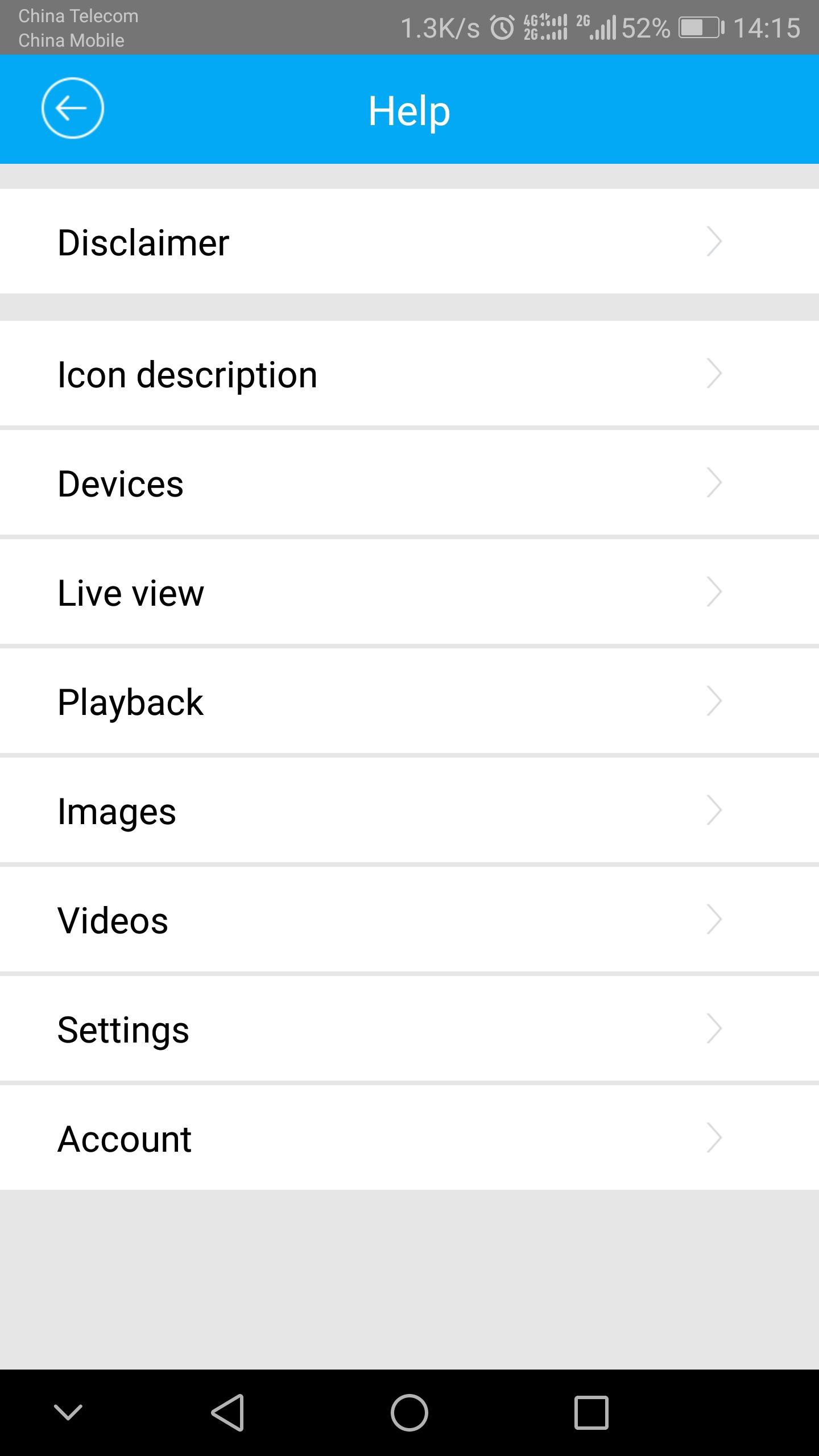Open Icon description help
The height and width of the screenshot is (1456, 819).
(409, 374)
